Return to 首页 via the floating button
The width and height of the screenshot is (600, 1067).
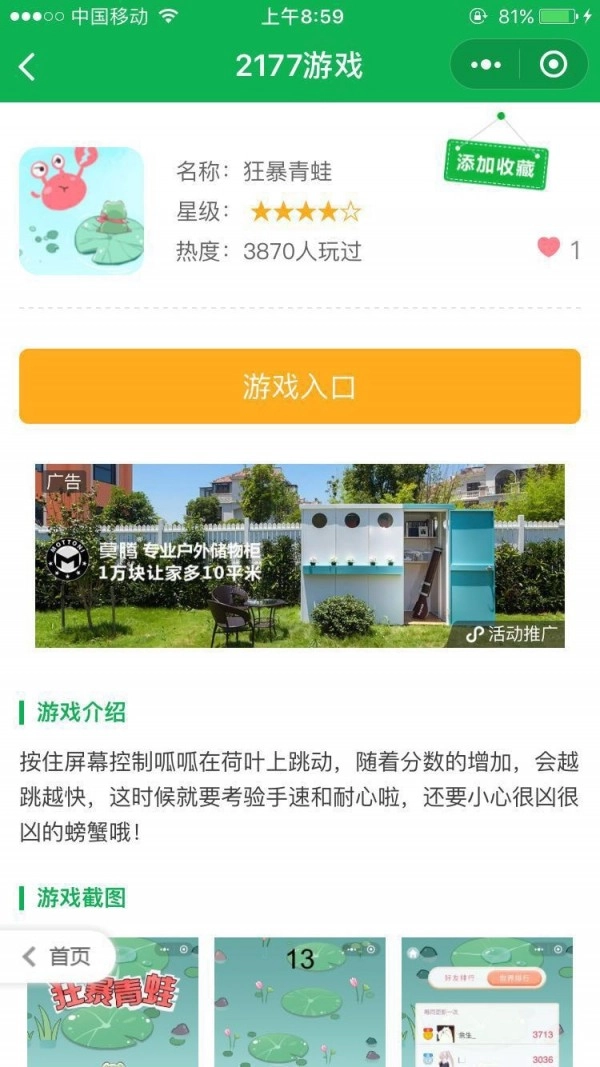pos(58,956)
